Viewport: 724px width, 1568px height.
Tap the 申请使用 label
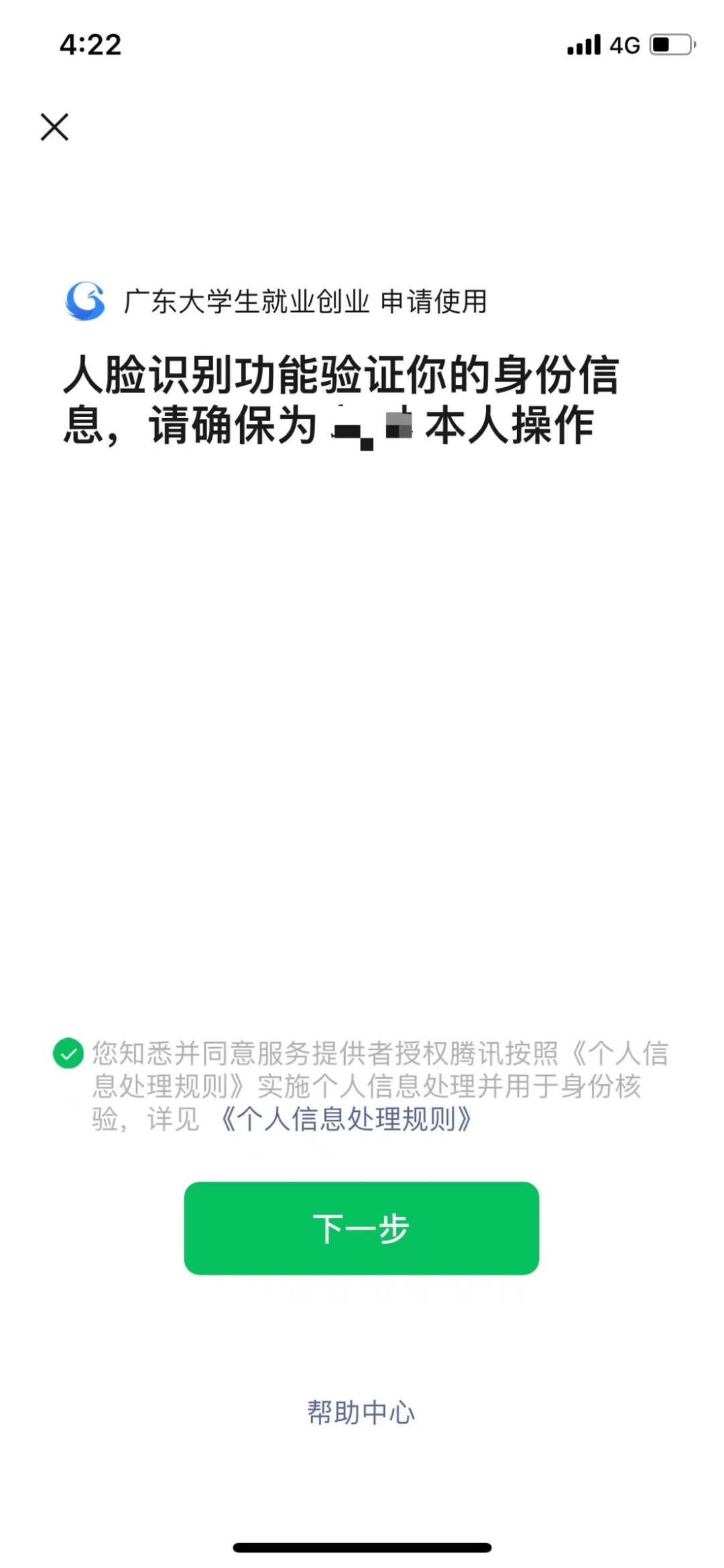[435, 302]
